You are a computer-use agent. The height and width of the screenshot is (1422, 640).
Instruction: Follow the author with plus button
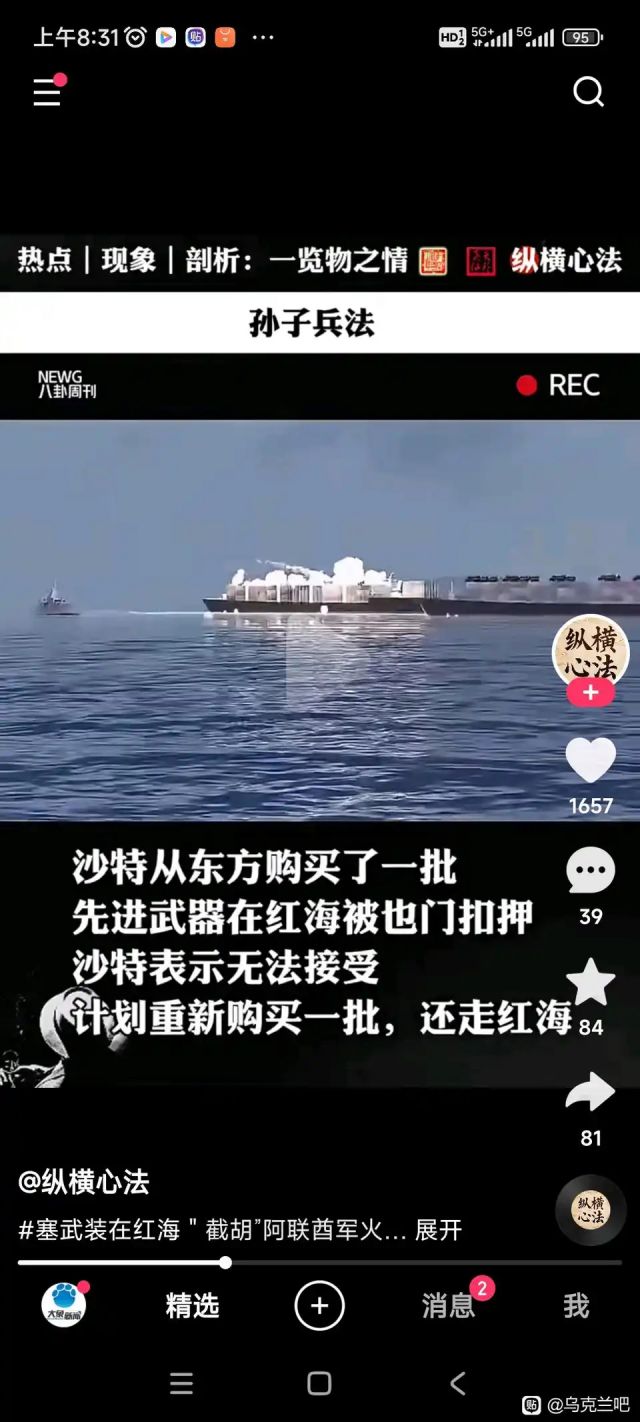point(590,693)
